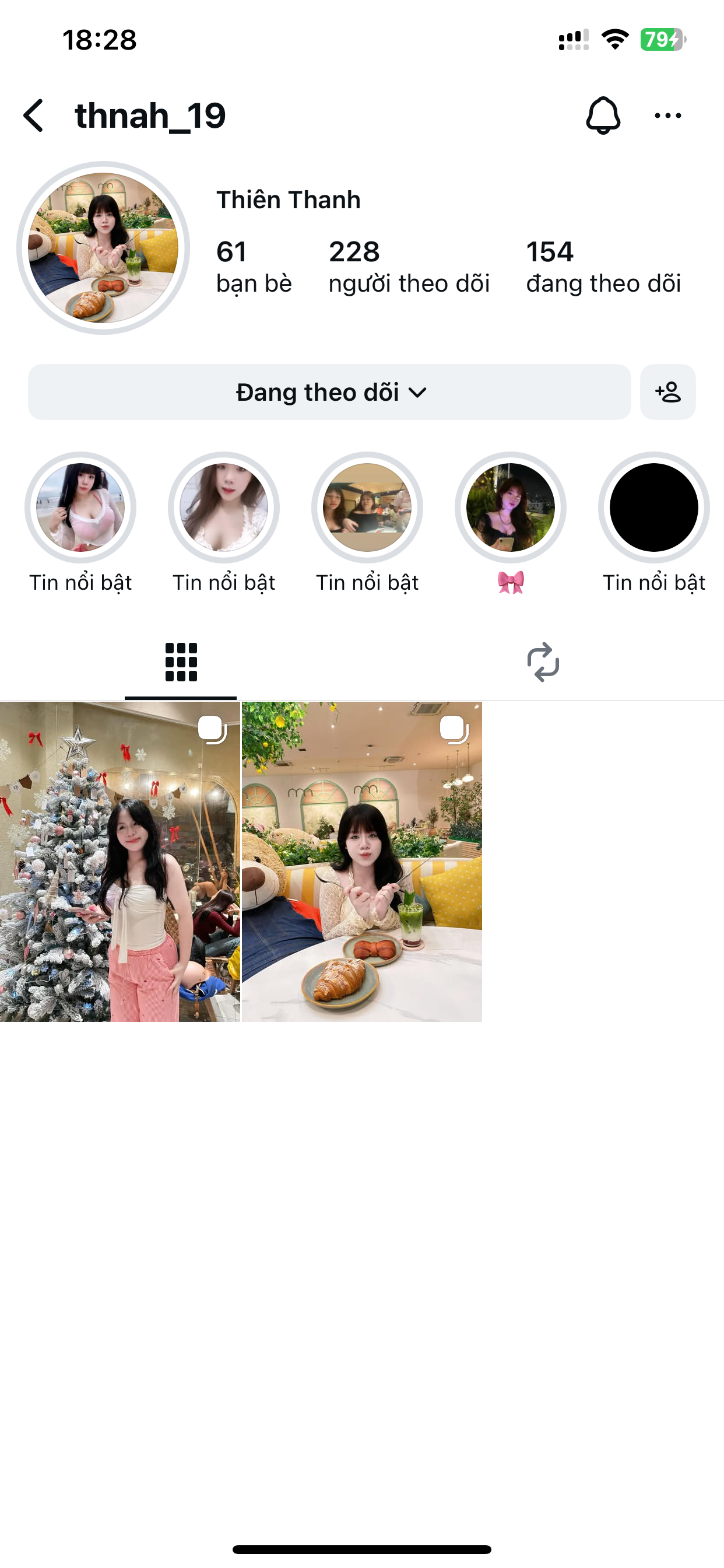The image size is (724, 1568).
Task: Switch to the posts grid tab
Action: tap(181, 662)
